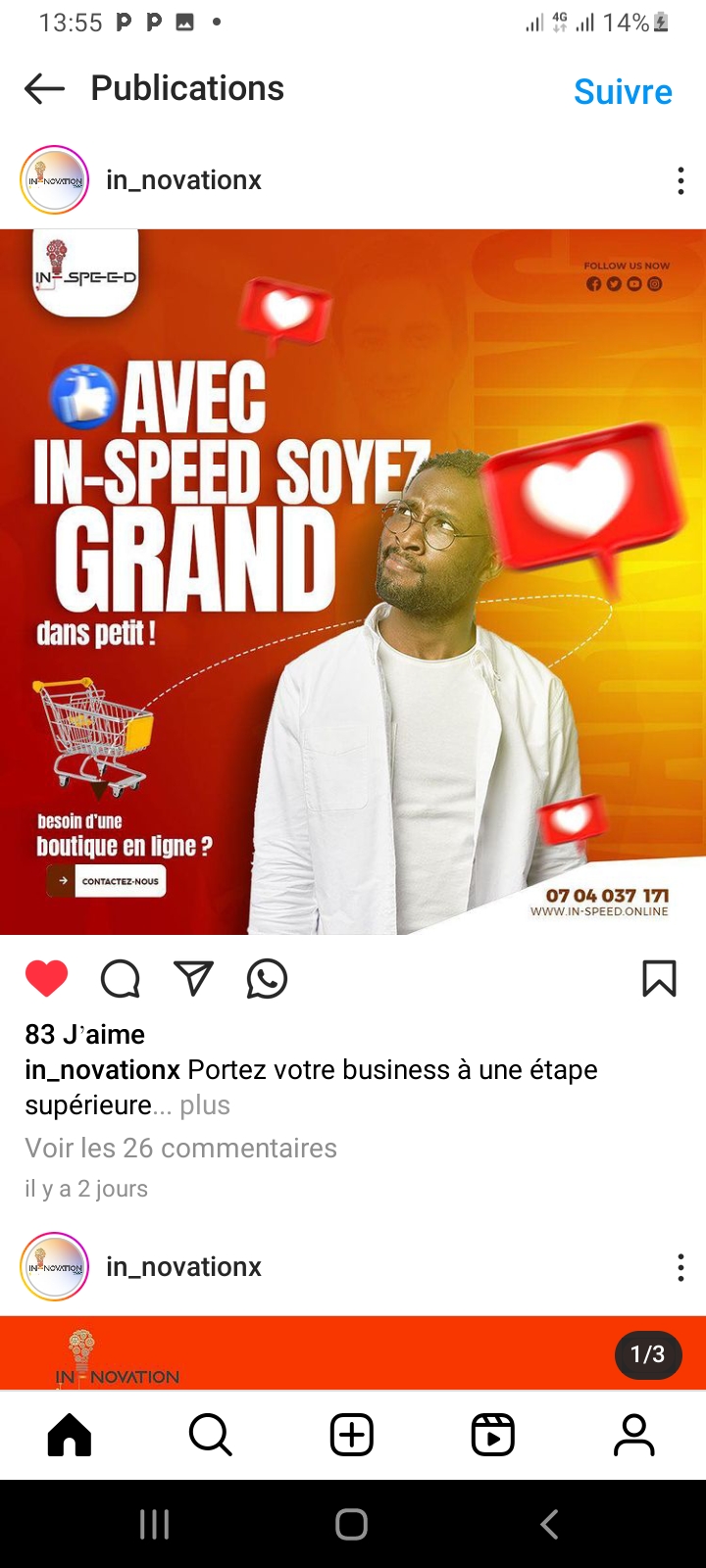Open comments with the speech bubble icon
This screenshot has height=1568, width=706.
tap(121, 978)
